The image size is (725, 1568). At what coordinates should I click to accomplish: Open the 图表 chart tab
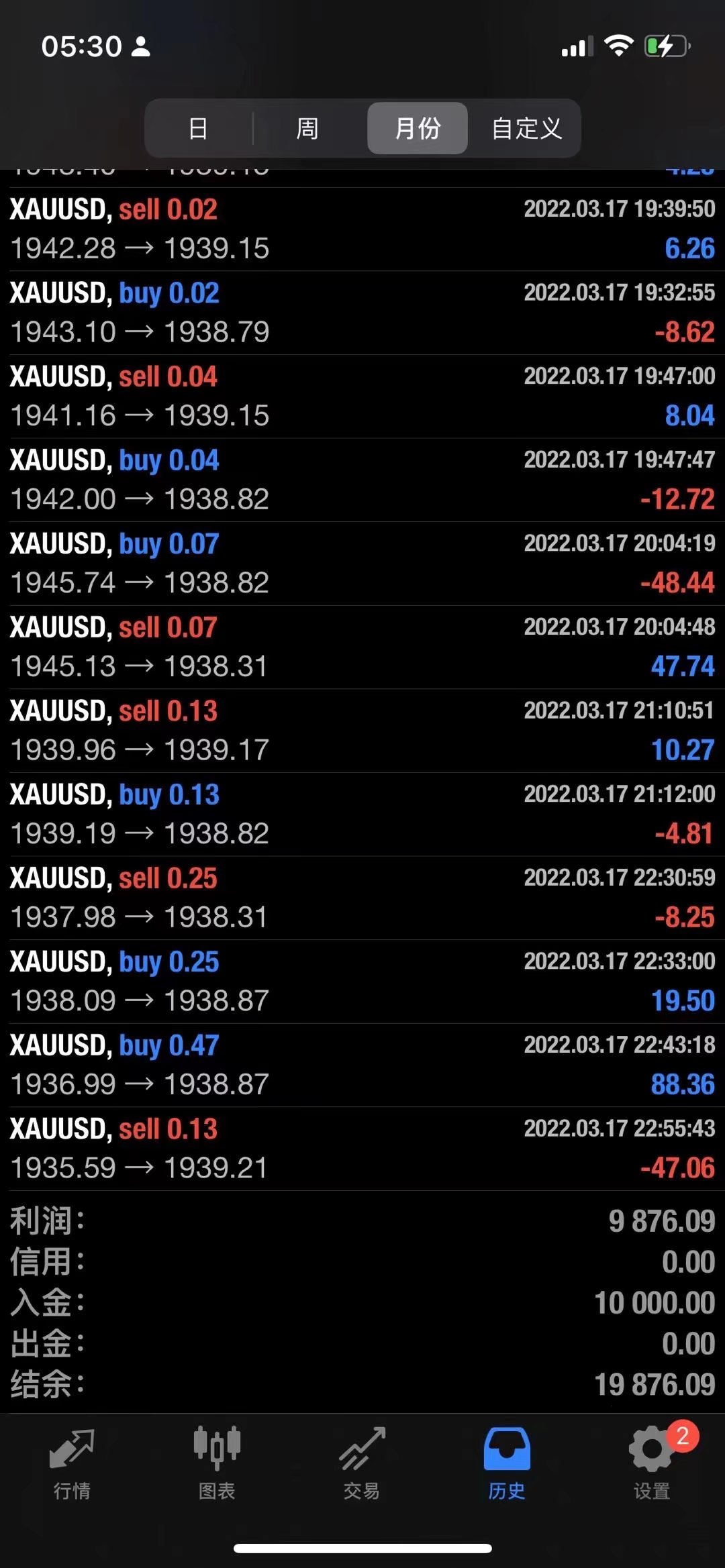click(217, 1463)
